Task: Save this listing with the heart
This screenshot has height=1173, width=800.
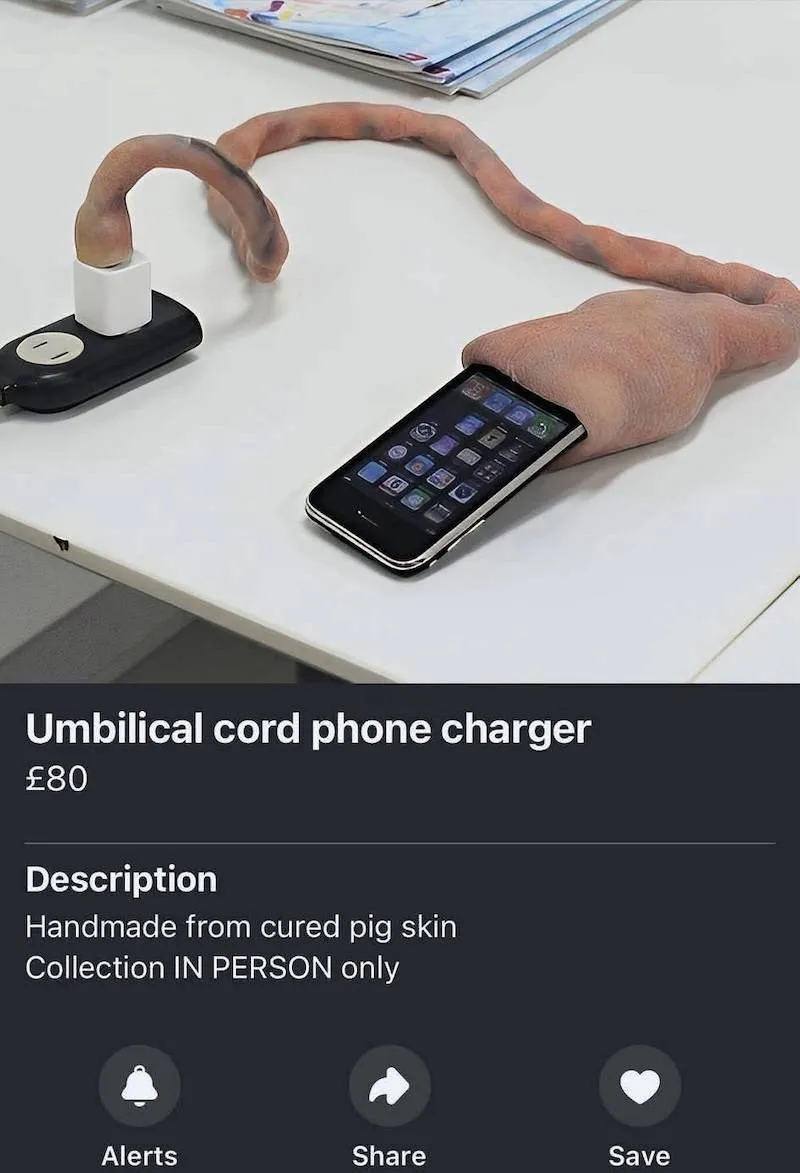Action: [639, 1087]
